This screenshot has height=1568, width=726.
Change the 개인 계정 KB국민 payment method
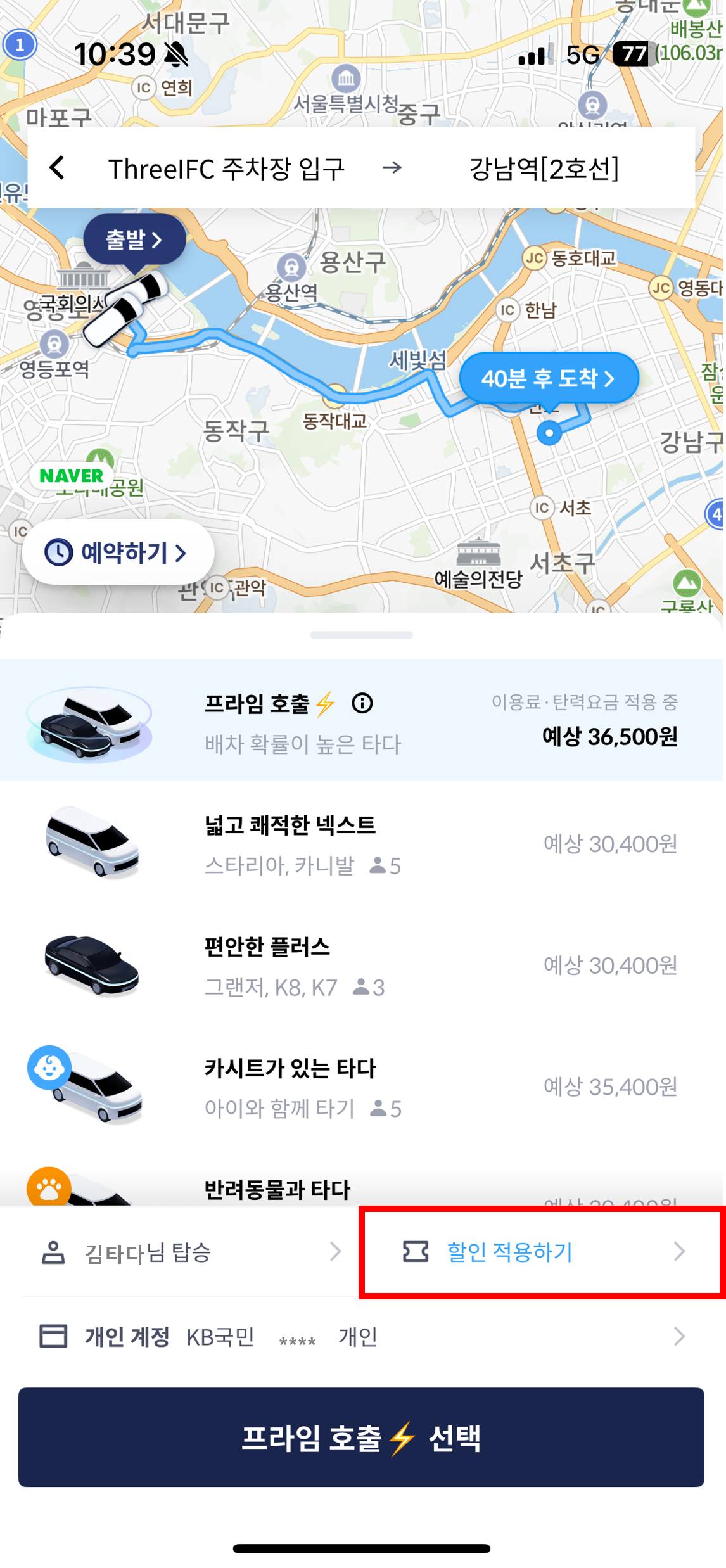pos(361,1336)
